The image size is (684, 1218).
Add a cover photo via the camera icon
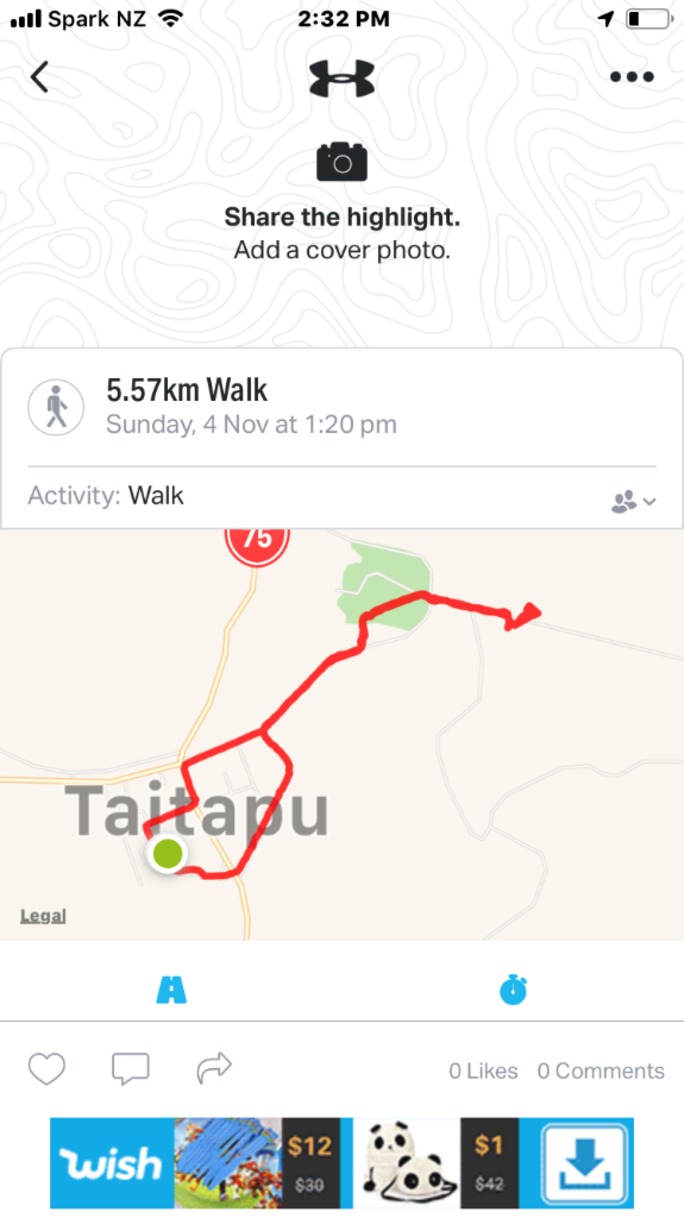click(342, 162)
